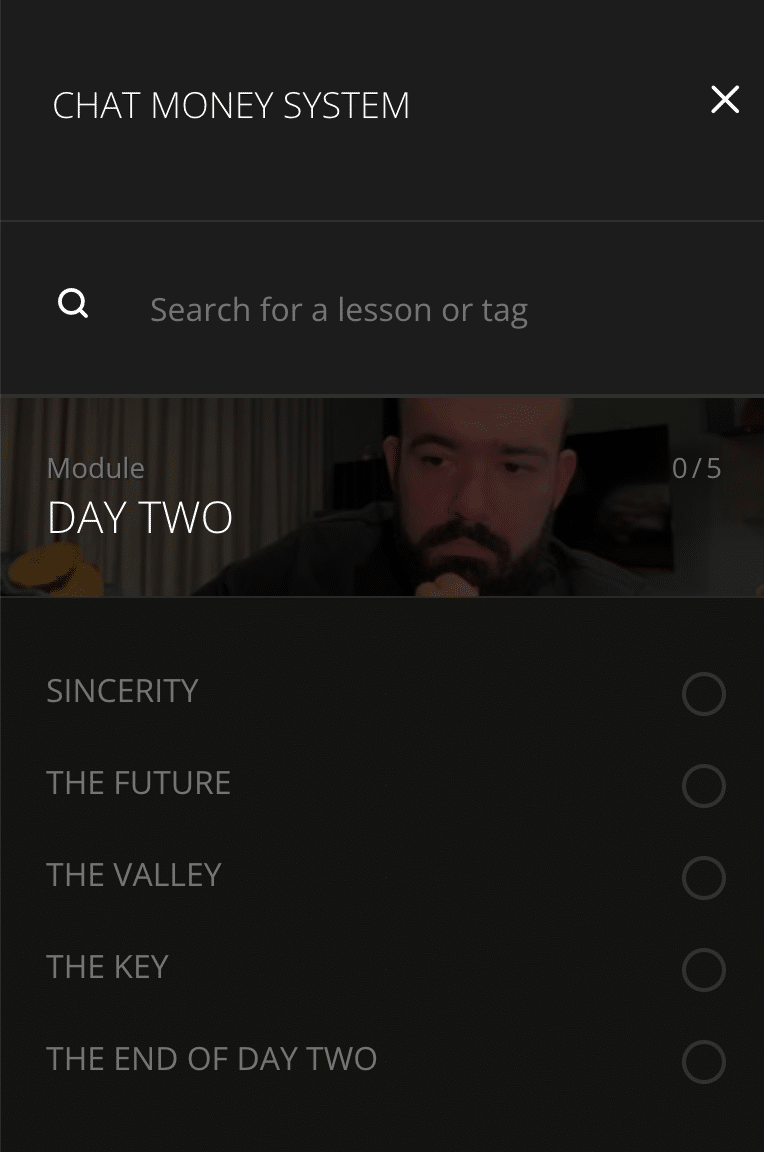Open the Day Two module banner
This screenshot has width=764, height=1152.
click(x=382, y=497)
